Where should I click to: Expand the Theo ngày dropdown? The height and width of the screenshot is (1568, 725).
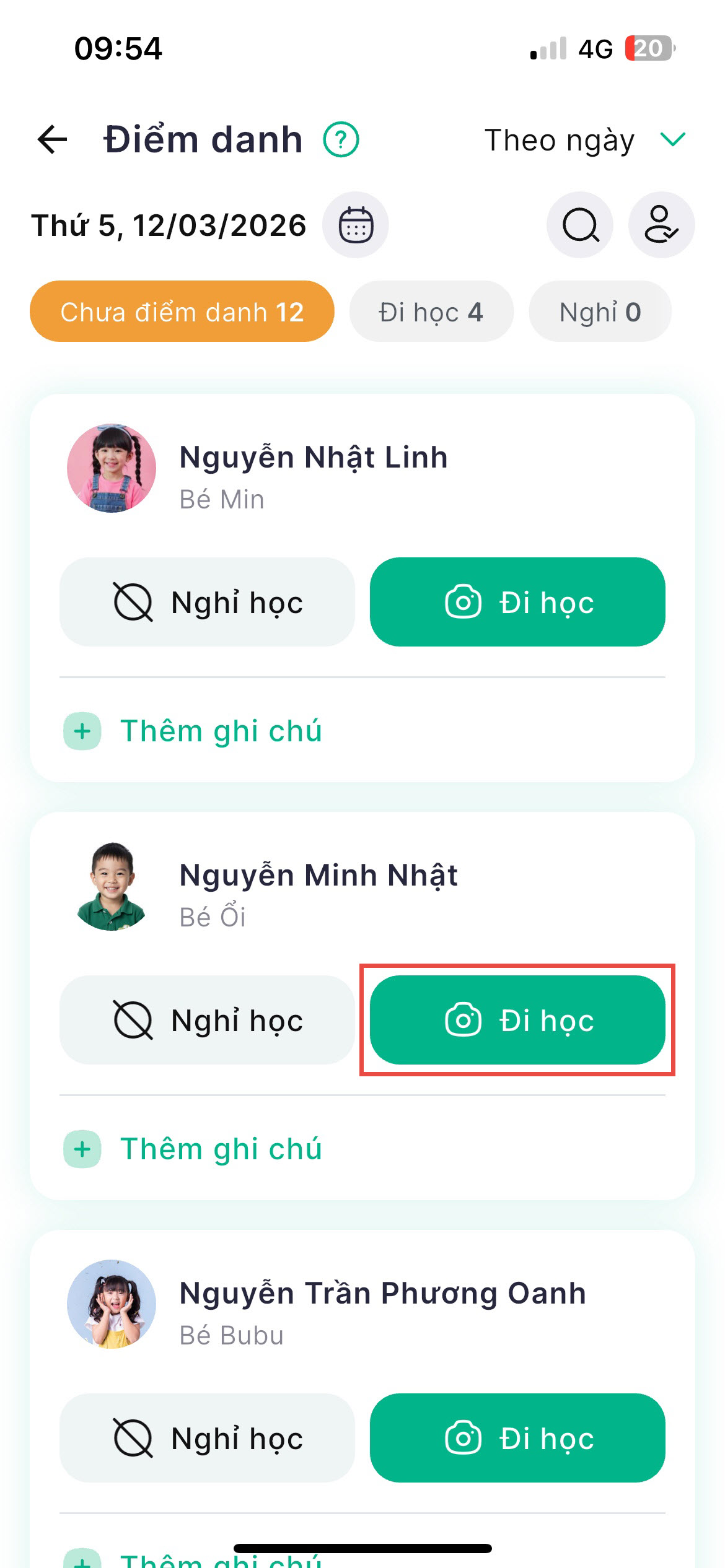click(585, 140)
